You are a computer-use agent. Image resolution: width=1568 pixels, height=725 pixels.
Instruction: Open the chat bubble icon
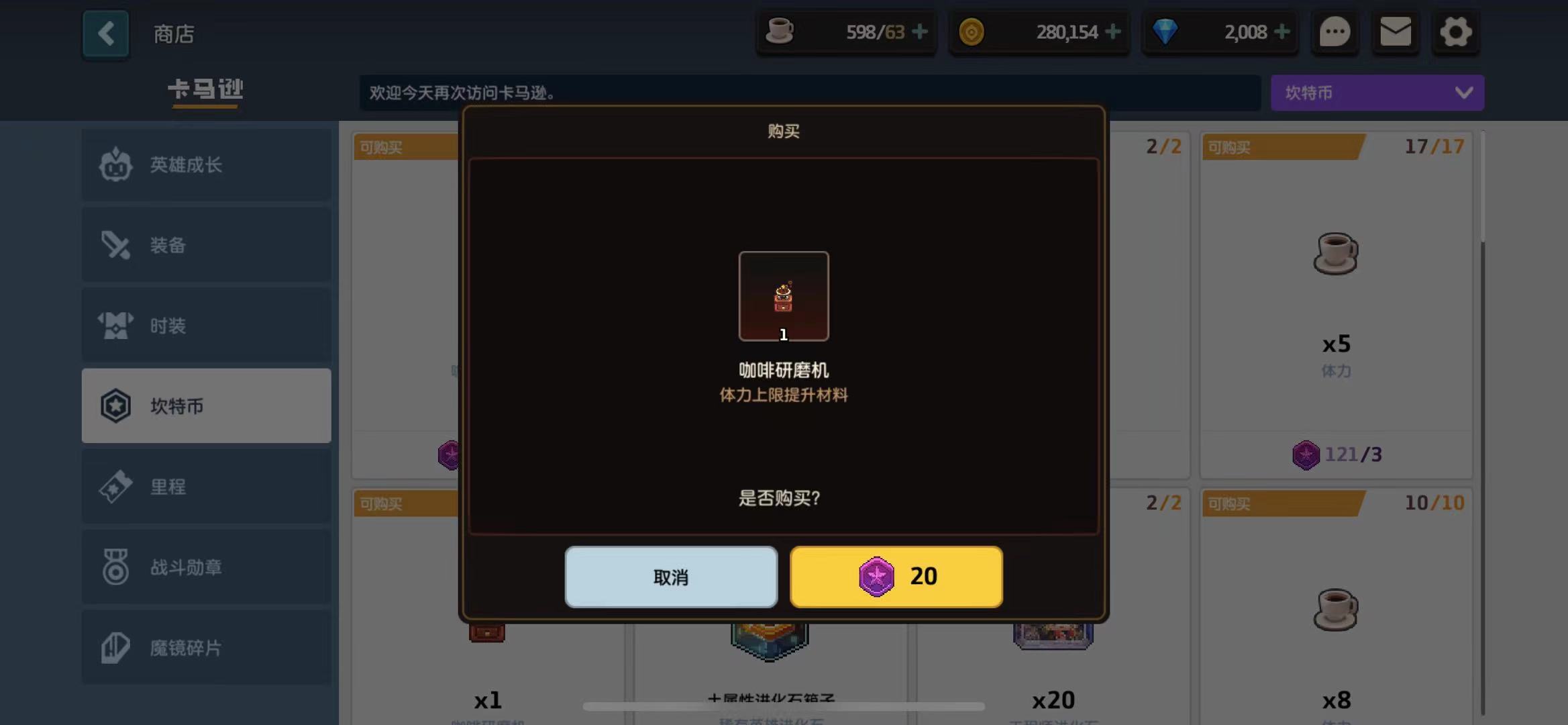1335,32
